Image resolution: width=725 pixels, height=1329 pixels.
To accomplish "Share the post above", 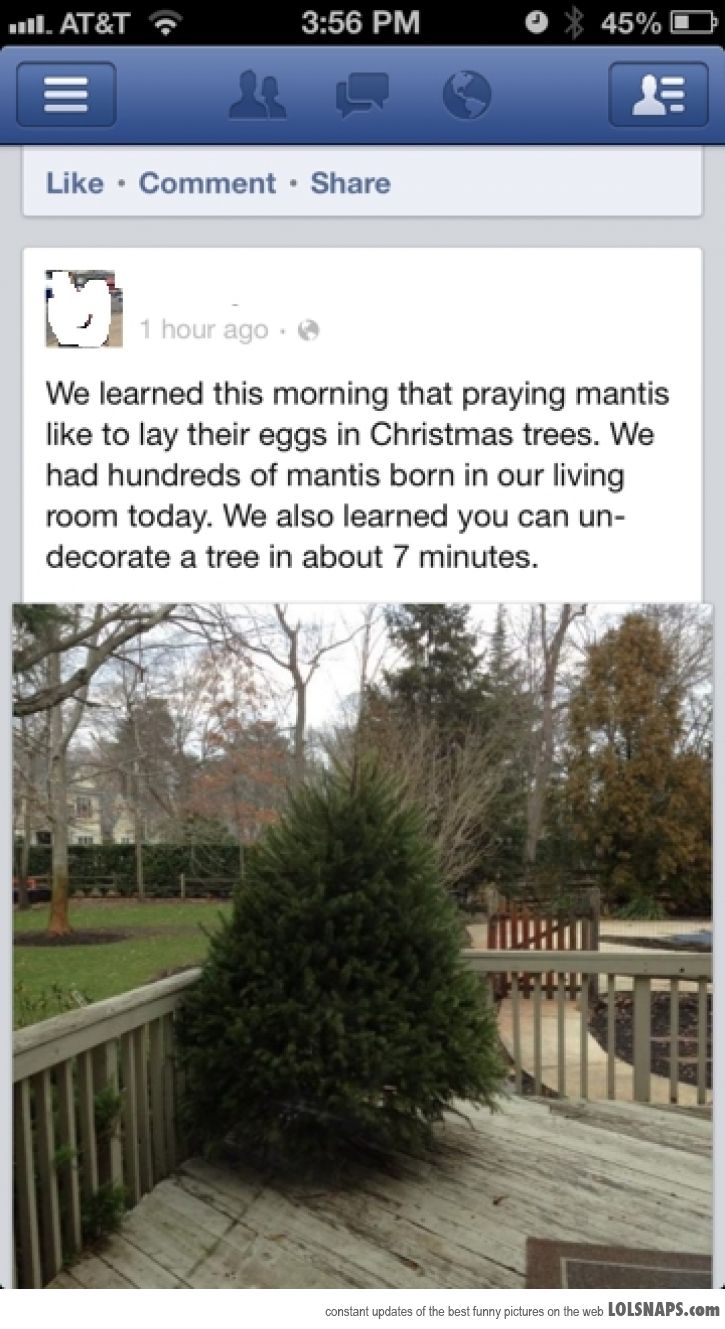I will [350, 183].
